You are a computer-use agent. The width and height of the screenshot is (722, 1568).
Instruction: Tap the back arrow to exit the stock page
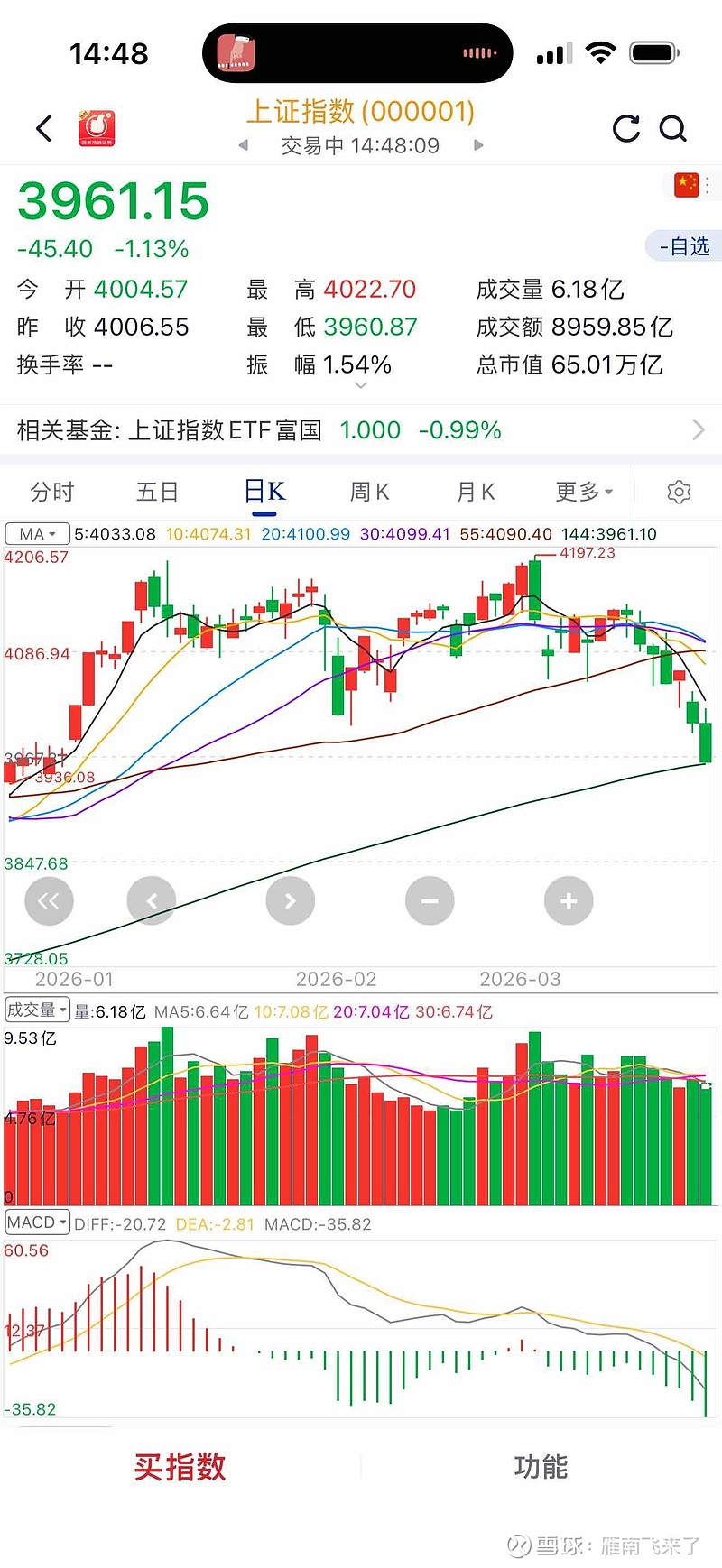44,128
